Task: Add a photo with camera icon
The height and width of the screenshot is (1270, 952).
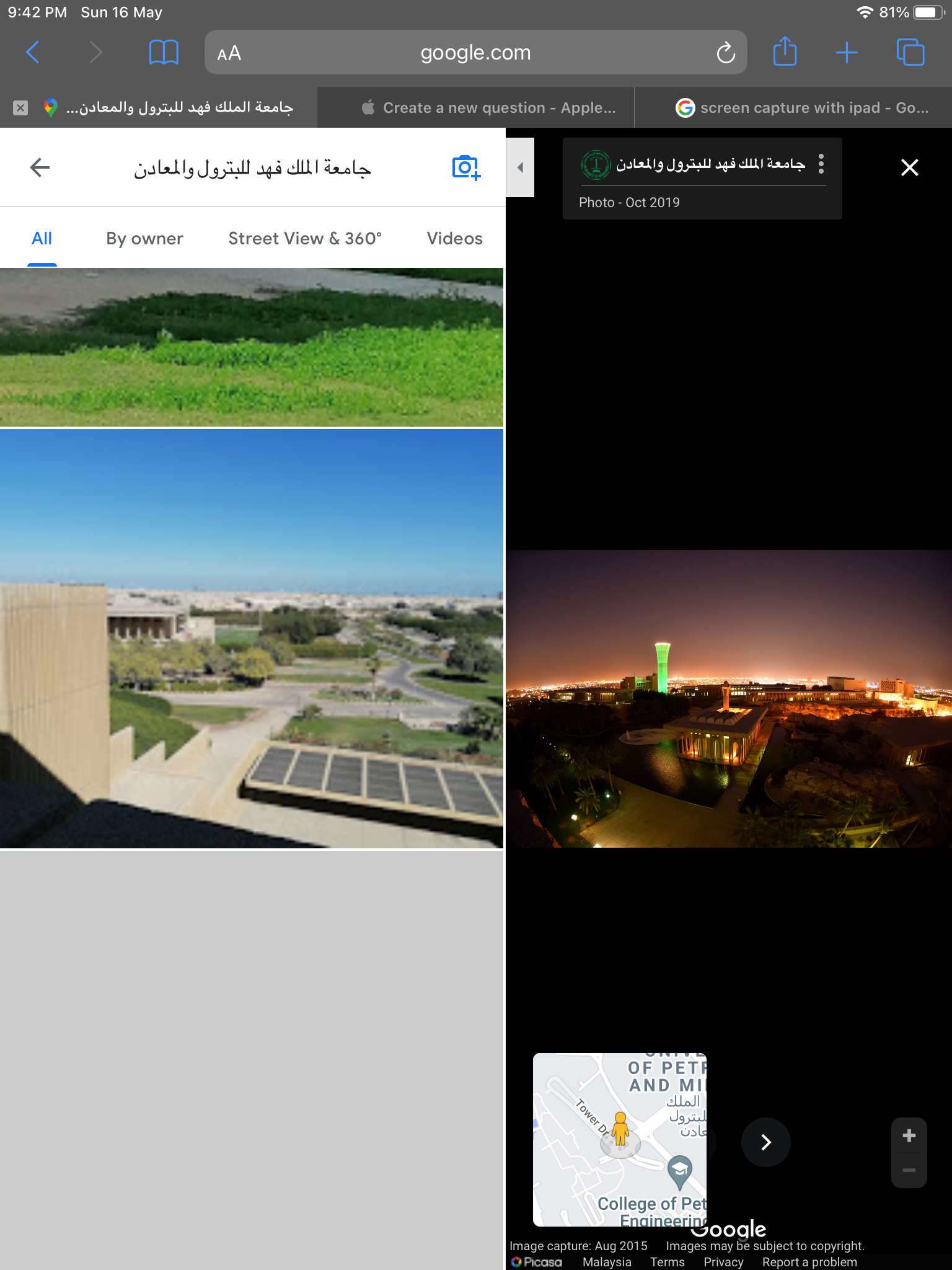Action: (x=466, y=167)
